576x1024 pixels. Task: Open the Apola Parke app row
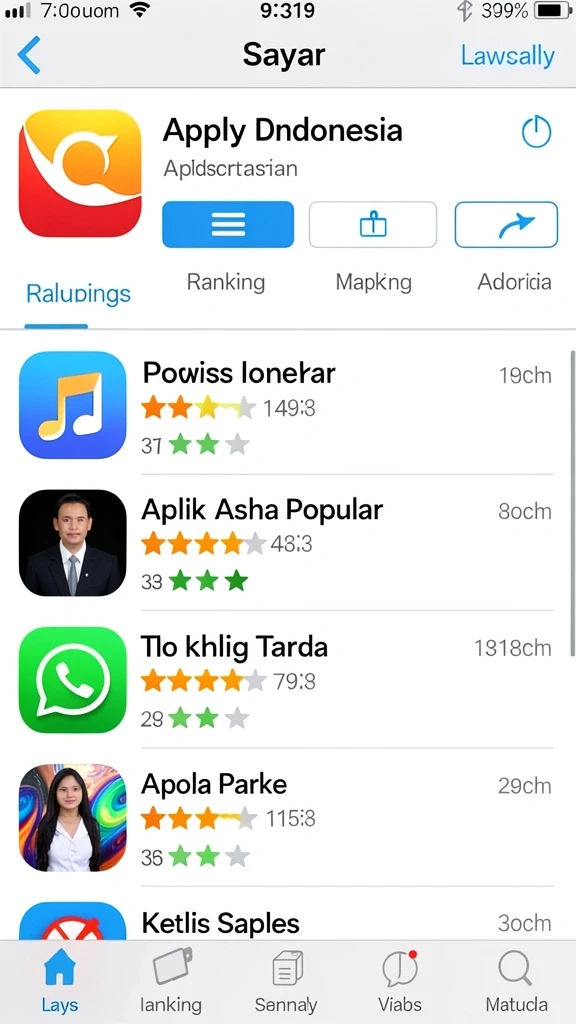click(285, 817)
